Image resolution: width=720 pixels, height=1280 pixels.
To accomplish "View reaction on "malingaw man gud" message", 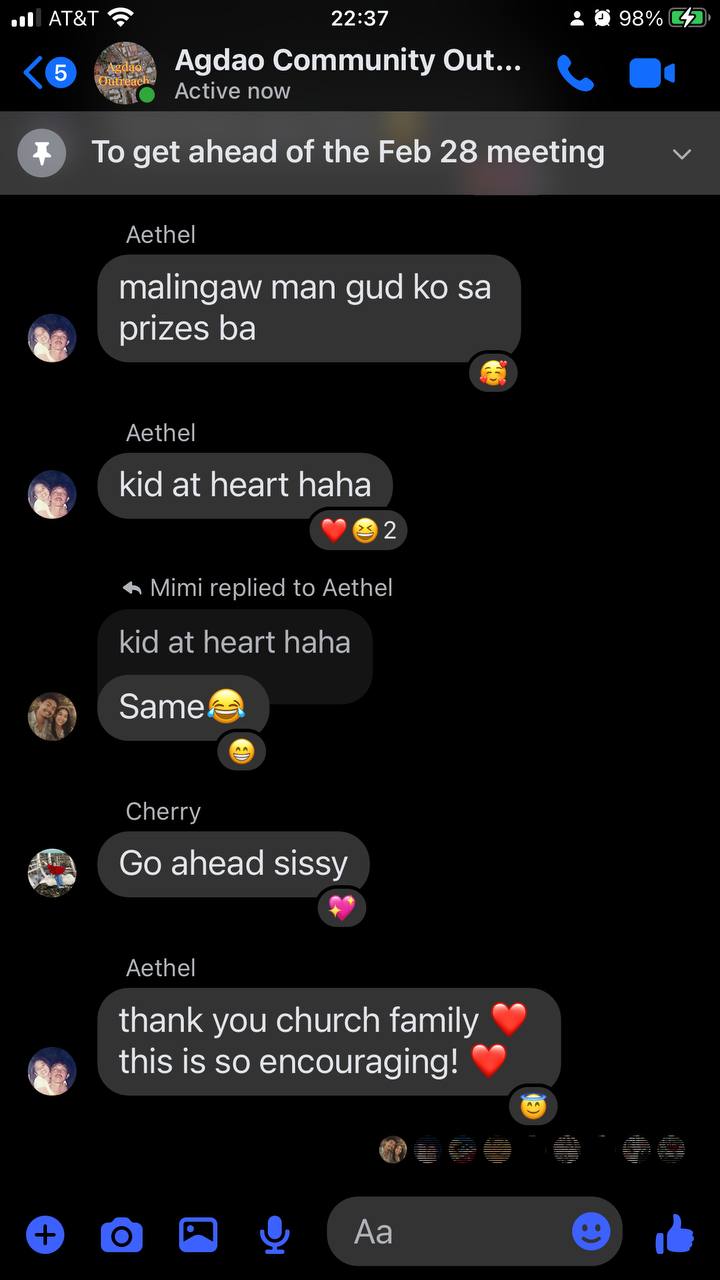I will point(492,373).
